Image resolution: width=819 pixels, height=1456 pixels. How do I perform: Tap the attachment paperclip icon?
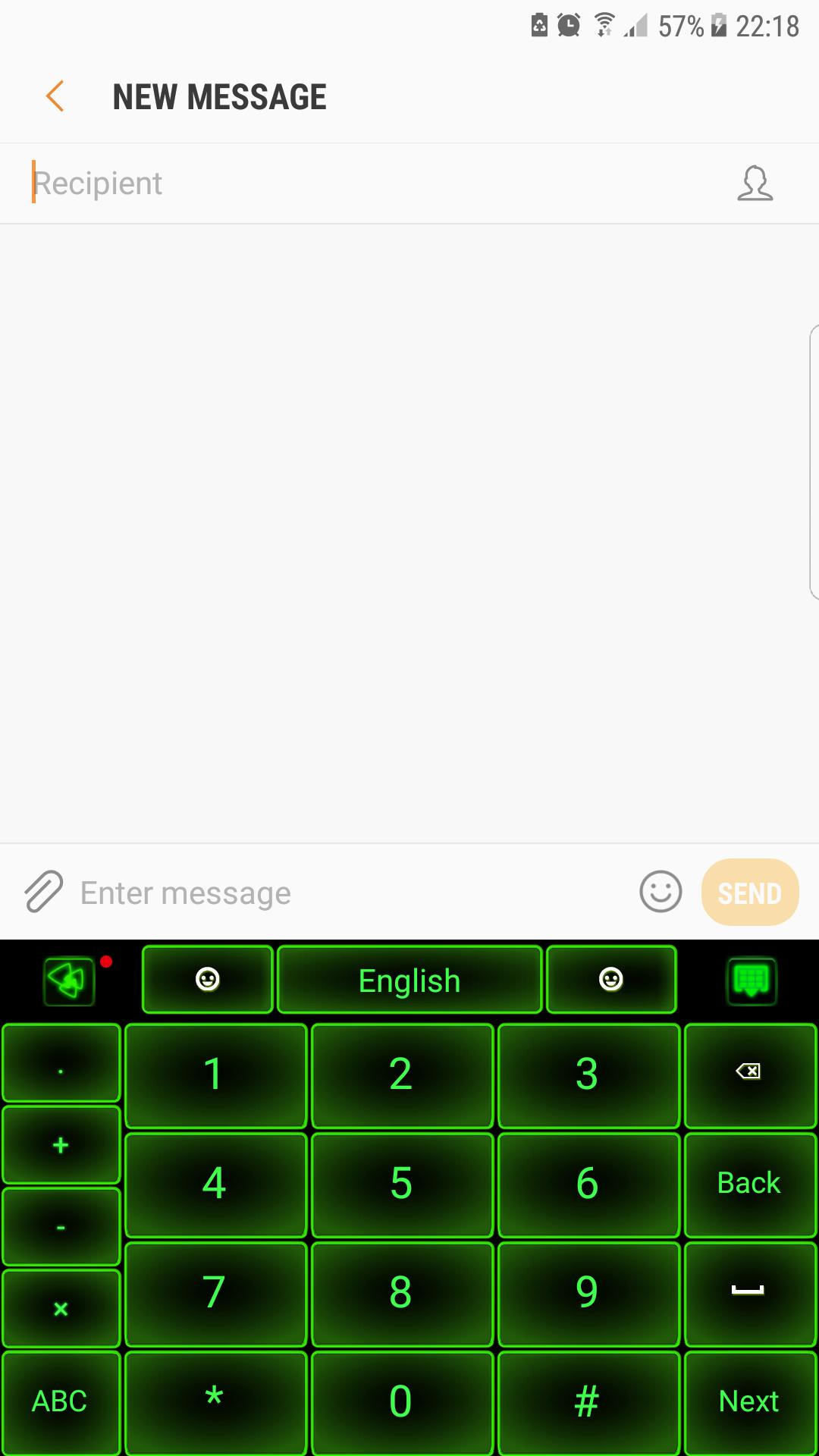(43, 892)
